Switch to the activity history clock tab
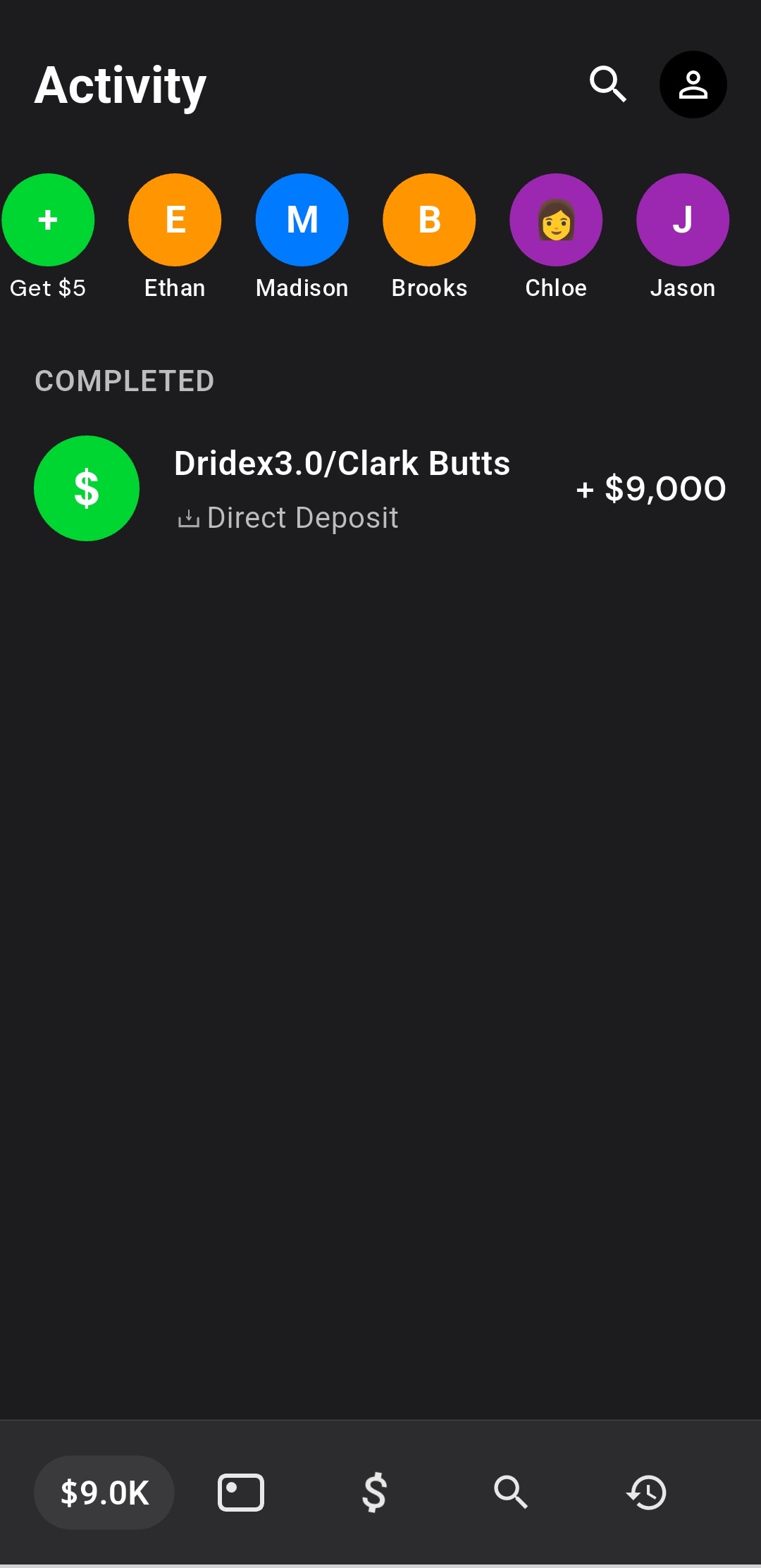Image resolution: width=761 pixels, height=1568 pixels. [x=647, y=1493]
